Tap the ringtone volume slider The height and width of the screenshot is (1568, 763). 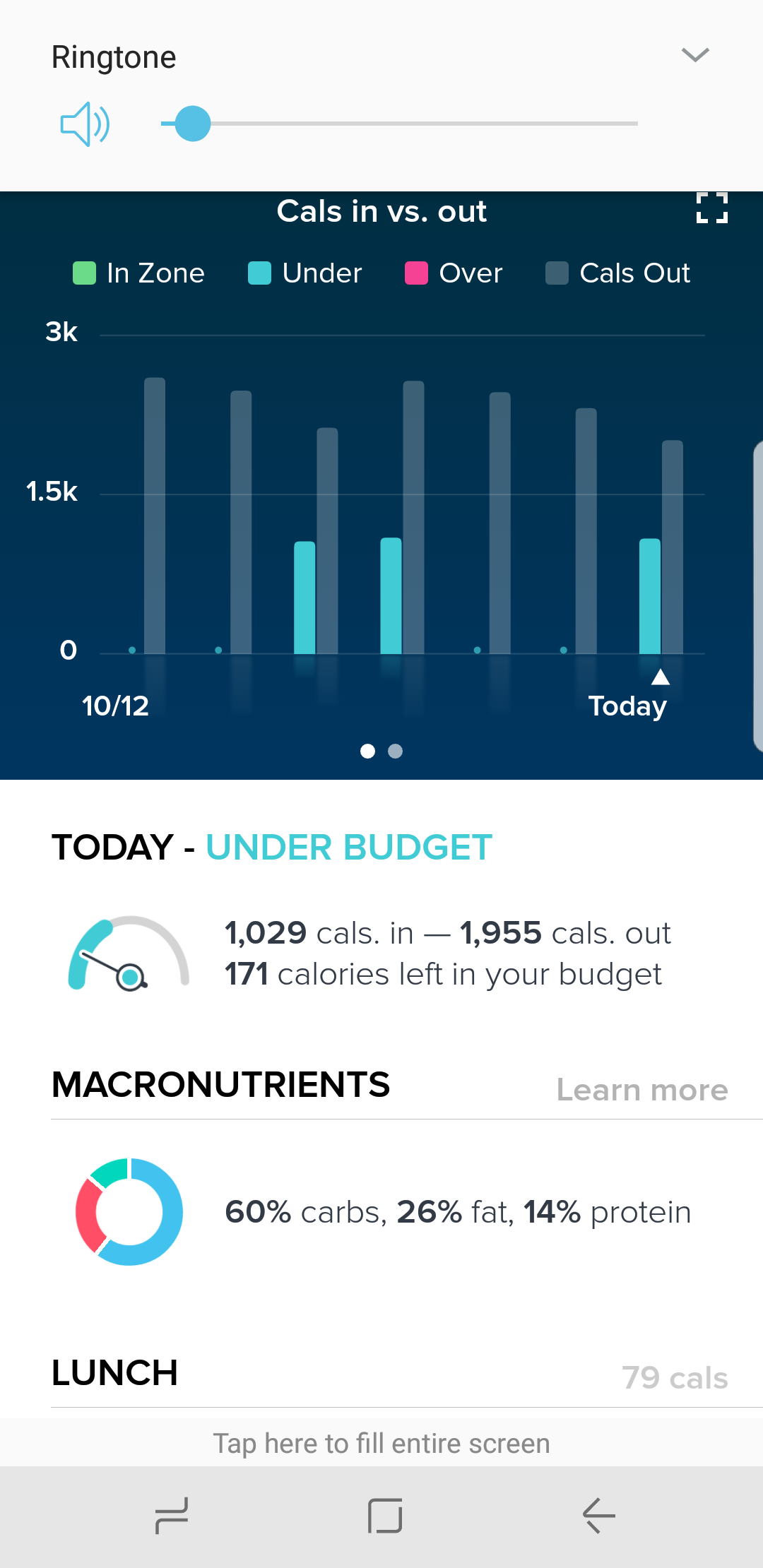(399, 124)
